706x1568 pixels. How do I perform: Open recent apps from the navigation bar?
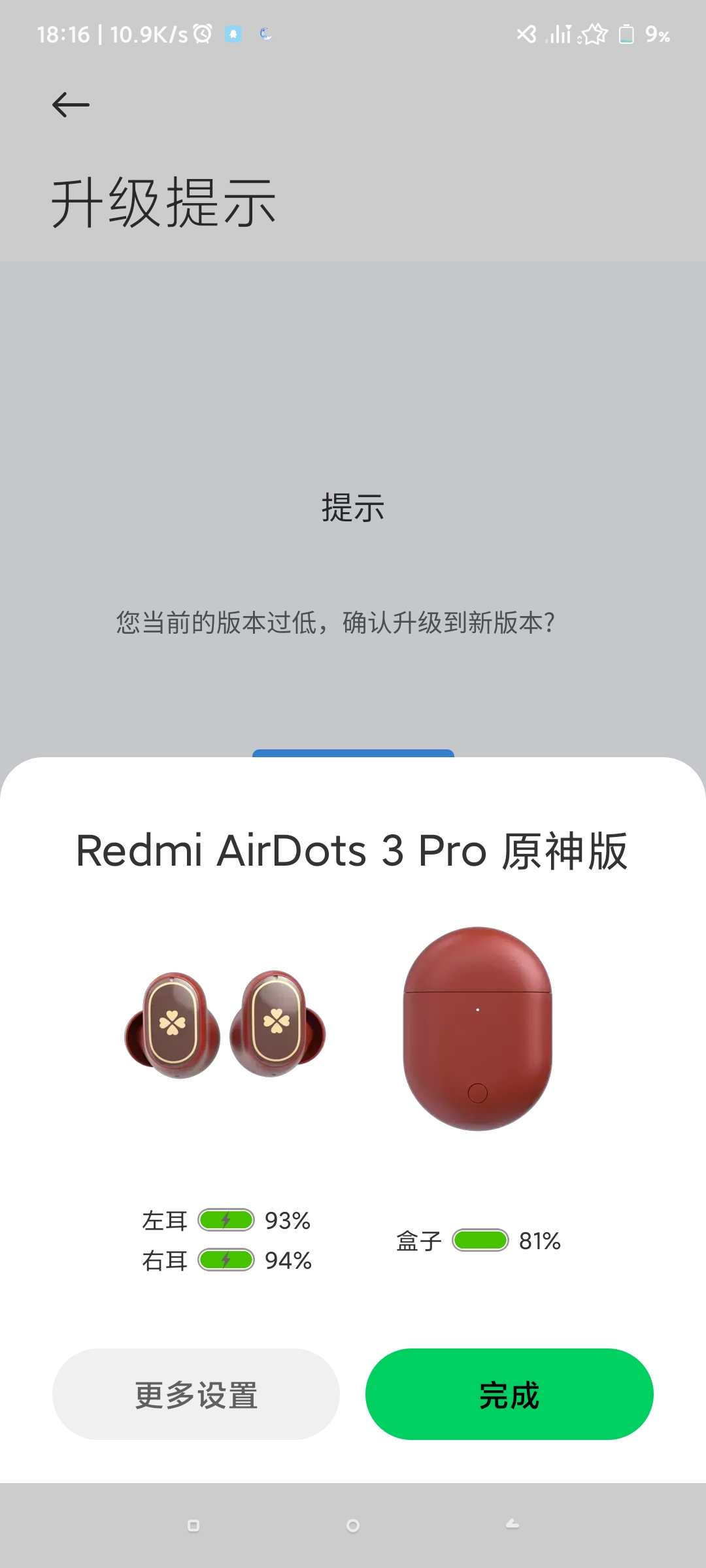coord(193,1526)
